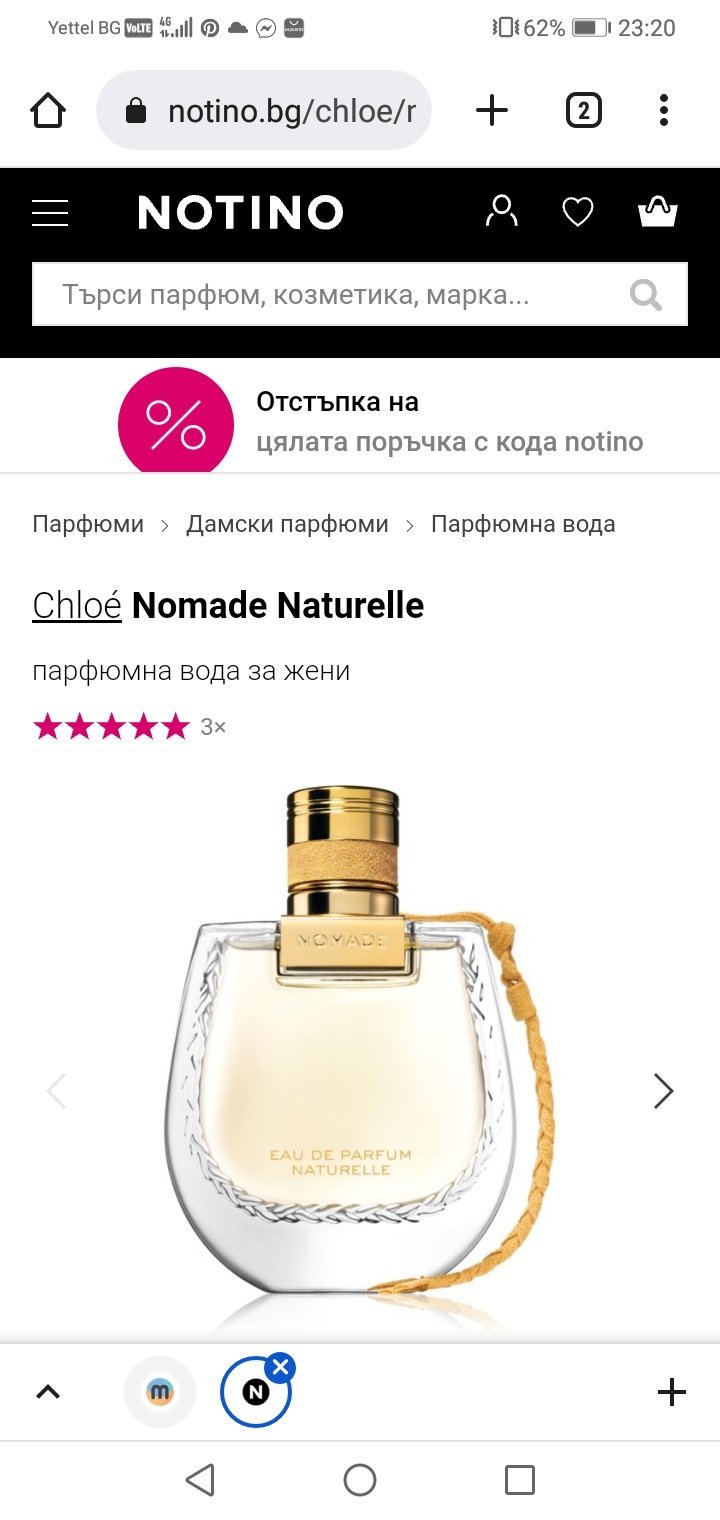Go to the Дамски парфюми breadcrumb
The height and width of the screenshot is (1520, 720).
[287, 524]
